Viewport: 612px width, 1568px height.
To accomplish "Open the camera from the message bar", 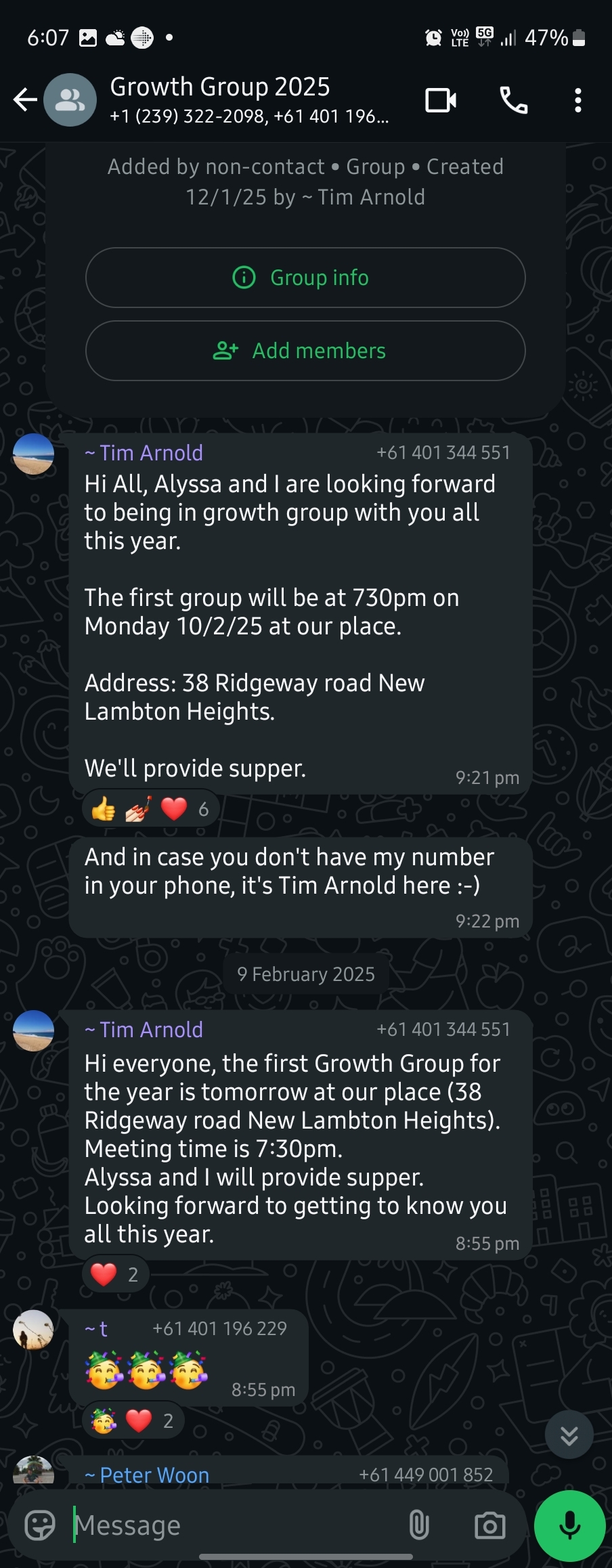I will pyautogui.click(x=489, y=1526).
